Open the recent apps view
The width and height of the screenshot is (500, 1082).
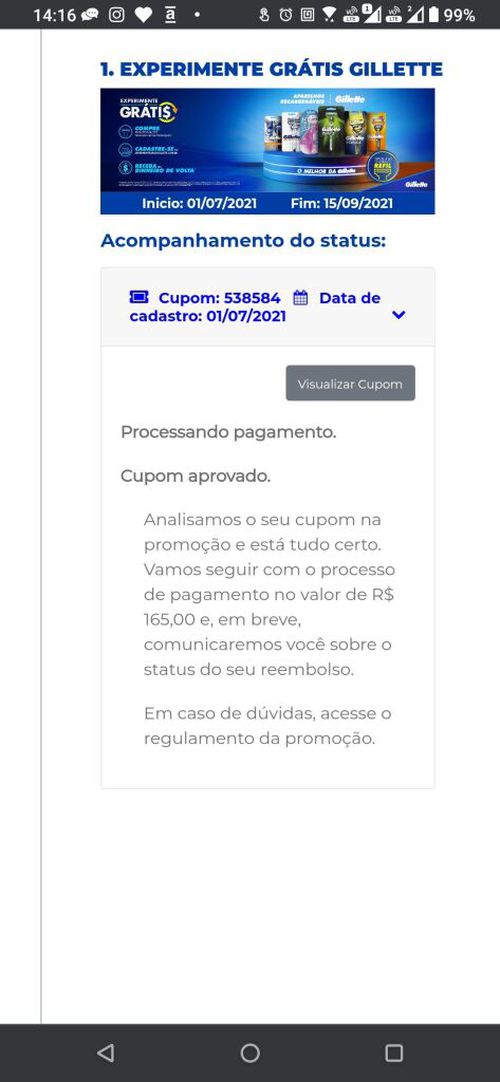[x=394, y=1052]
